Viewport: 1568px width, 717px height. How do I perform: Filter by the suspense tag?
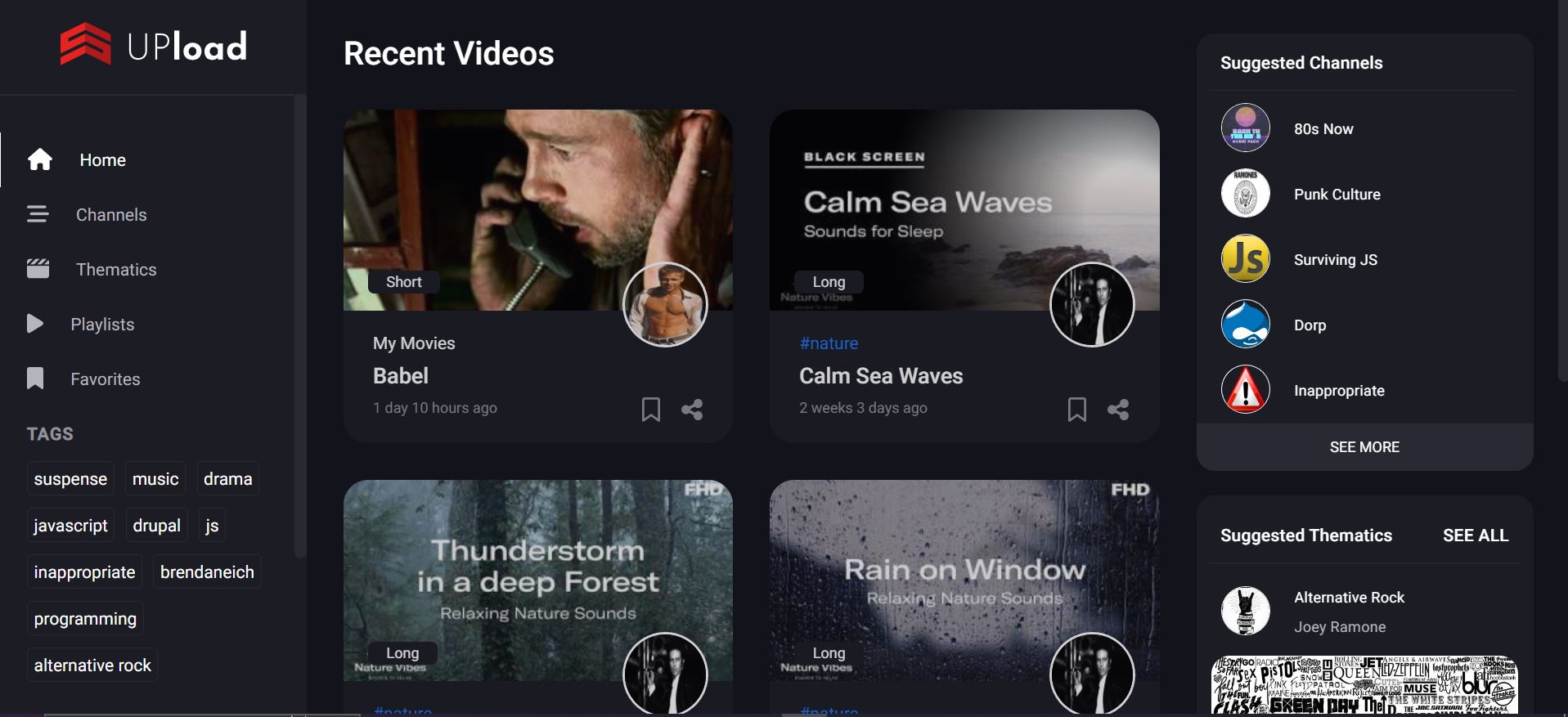[x=70, y=479]
